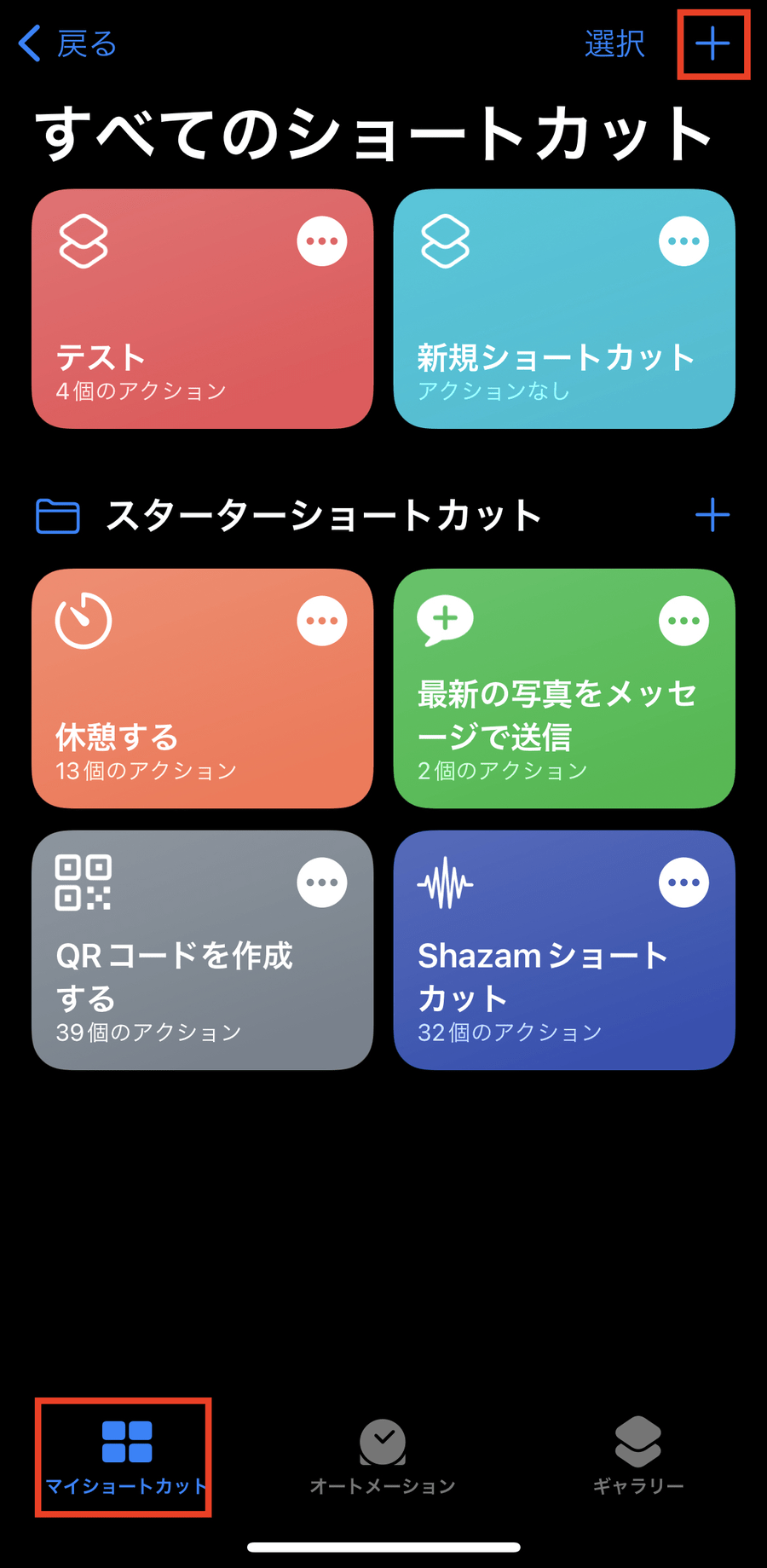Edit 新規ショートカット via its ellipsis button
This screenshot has height=1568, width=767.
[683, 241]
